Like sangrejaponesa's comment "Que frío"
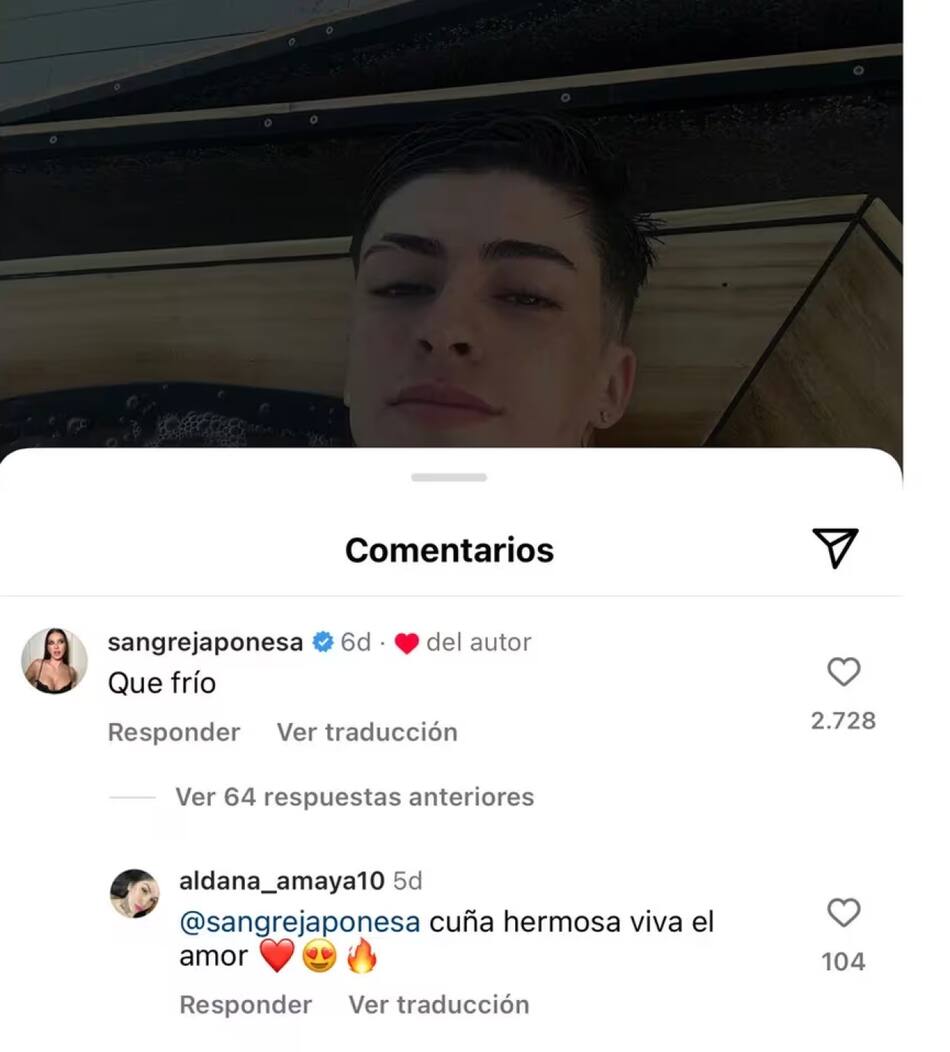The image size is (950, 1052). 843,672
